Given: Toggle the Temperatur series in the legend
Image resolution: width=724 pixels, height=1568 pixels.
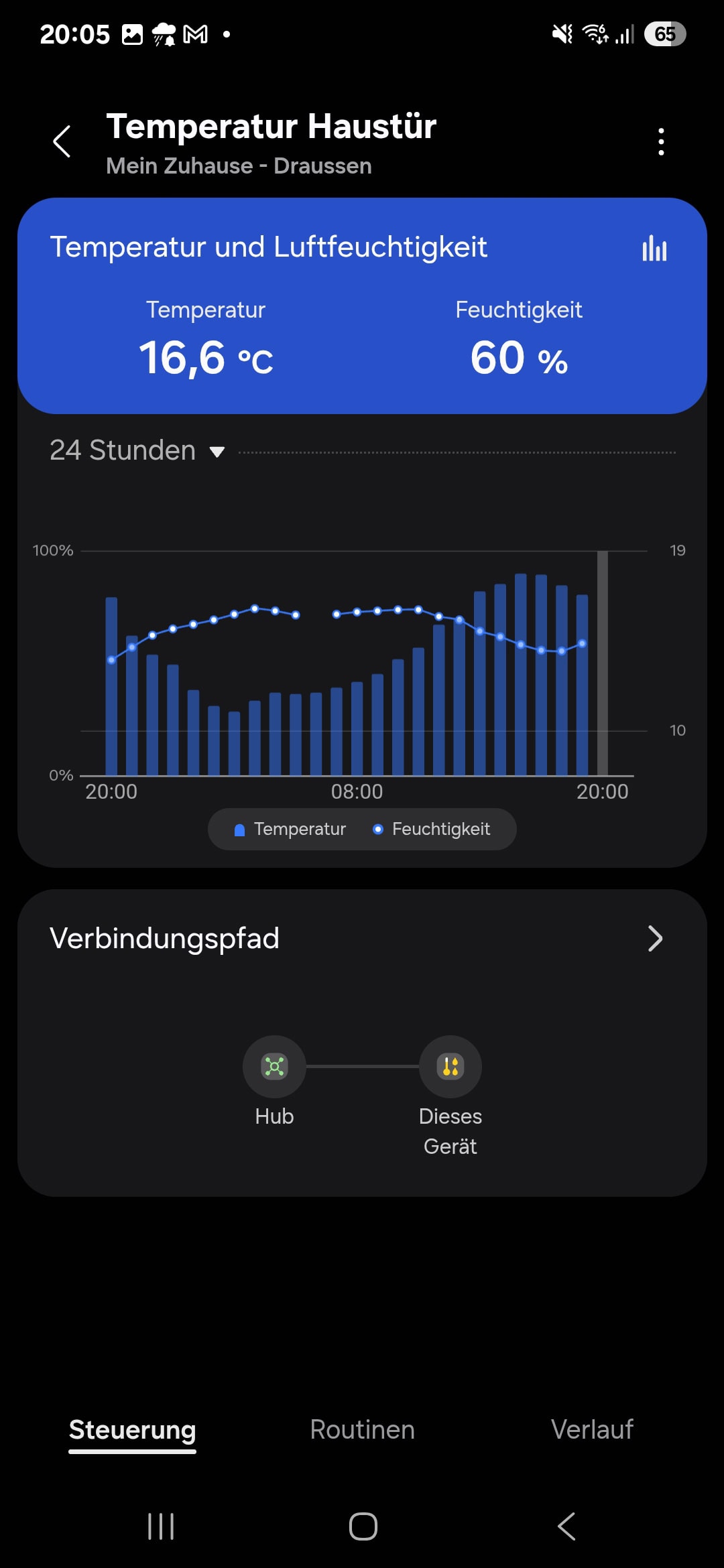Looking at the screenshot, I should pyautogui.click(x=290, y=830).
